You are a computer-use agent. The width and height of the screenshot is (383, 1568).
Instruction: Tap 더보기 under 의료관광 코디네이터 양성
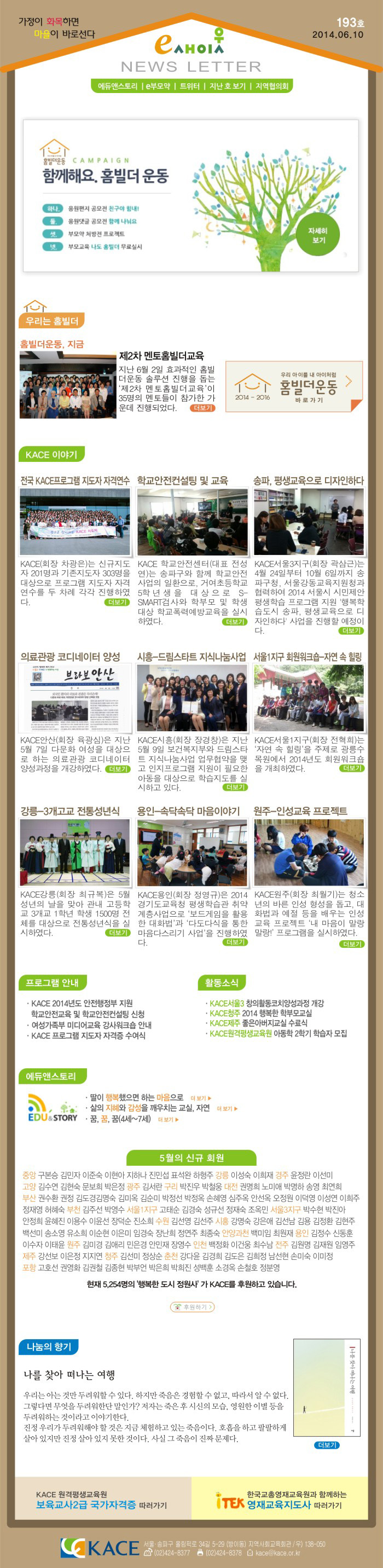point(118,769)
